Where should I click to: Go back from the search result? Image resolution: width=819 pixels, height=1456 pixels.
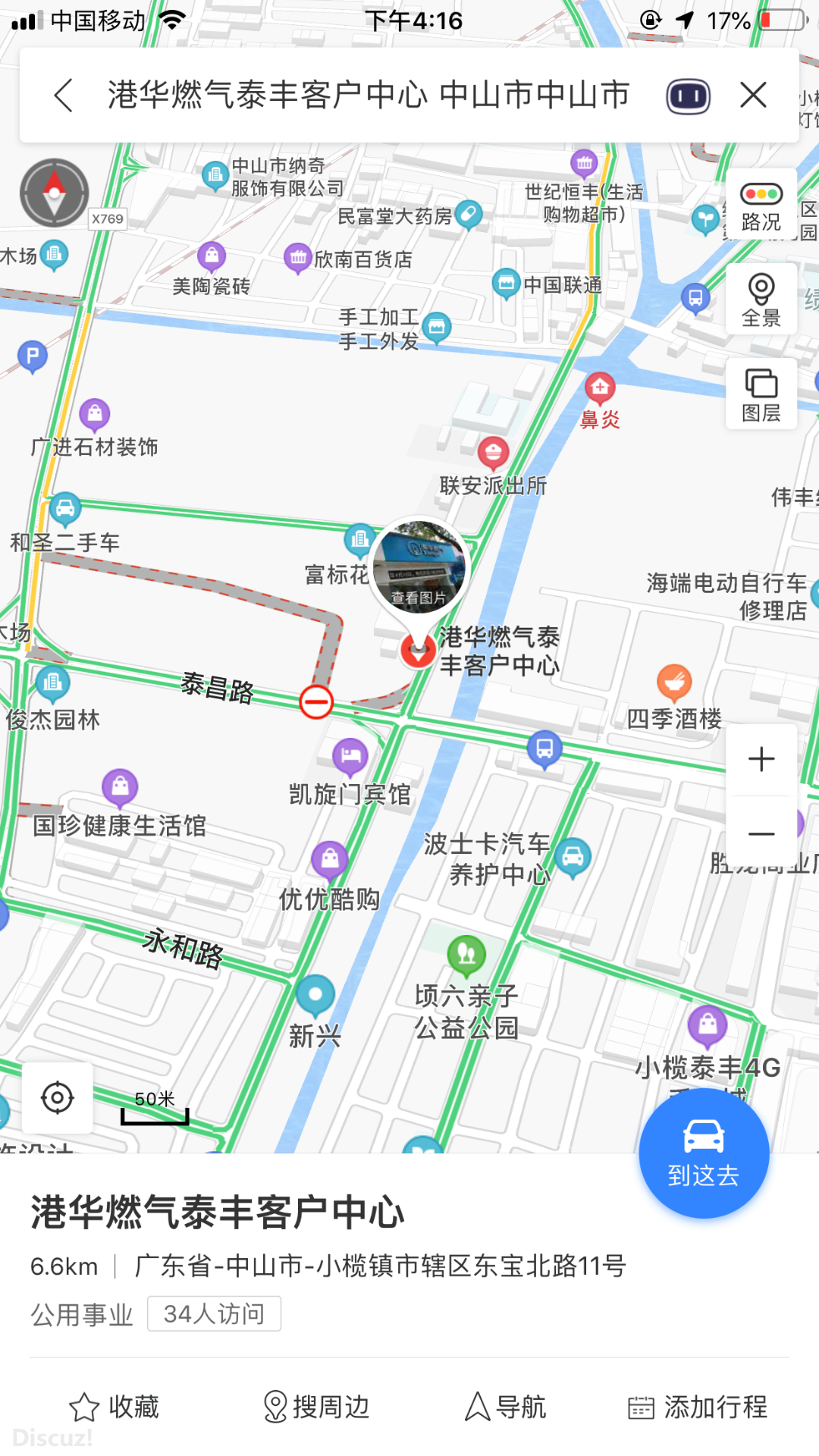tap(64, 96)
